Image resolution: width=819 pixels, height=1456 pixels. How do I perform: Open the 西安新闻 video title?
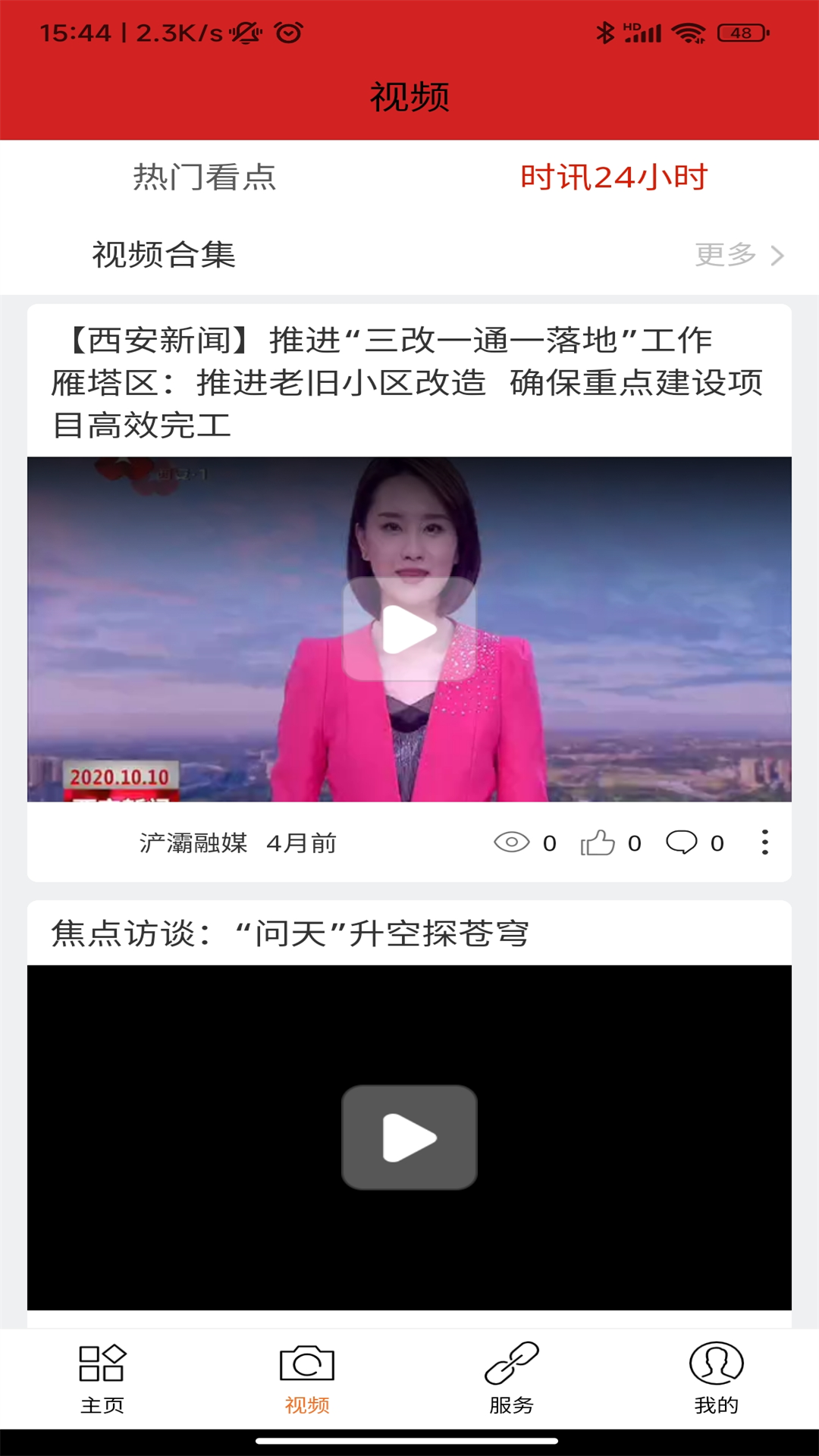pos(409,379)
